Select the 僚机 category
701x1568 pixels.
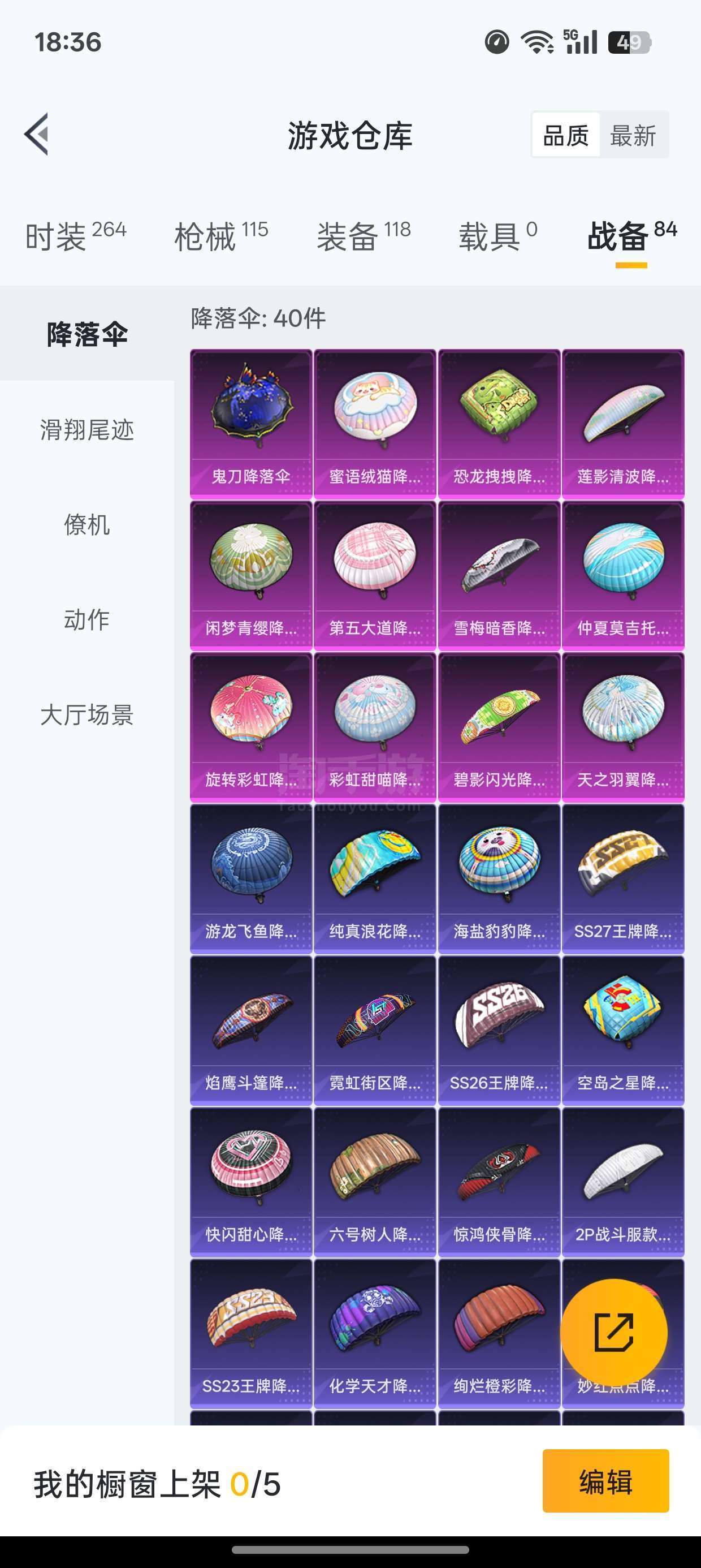tap(87, 524)
